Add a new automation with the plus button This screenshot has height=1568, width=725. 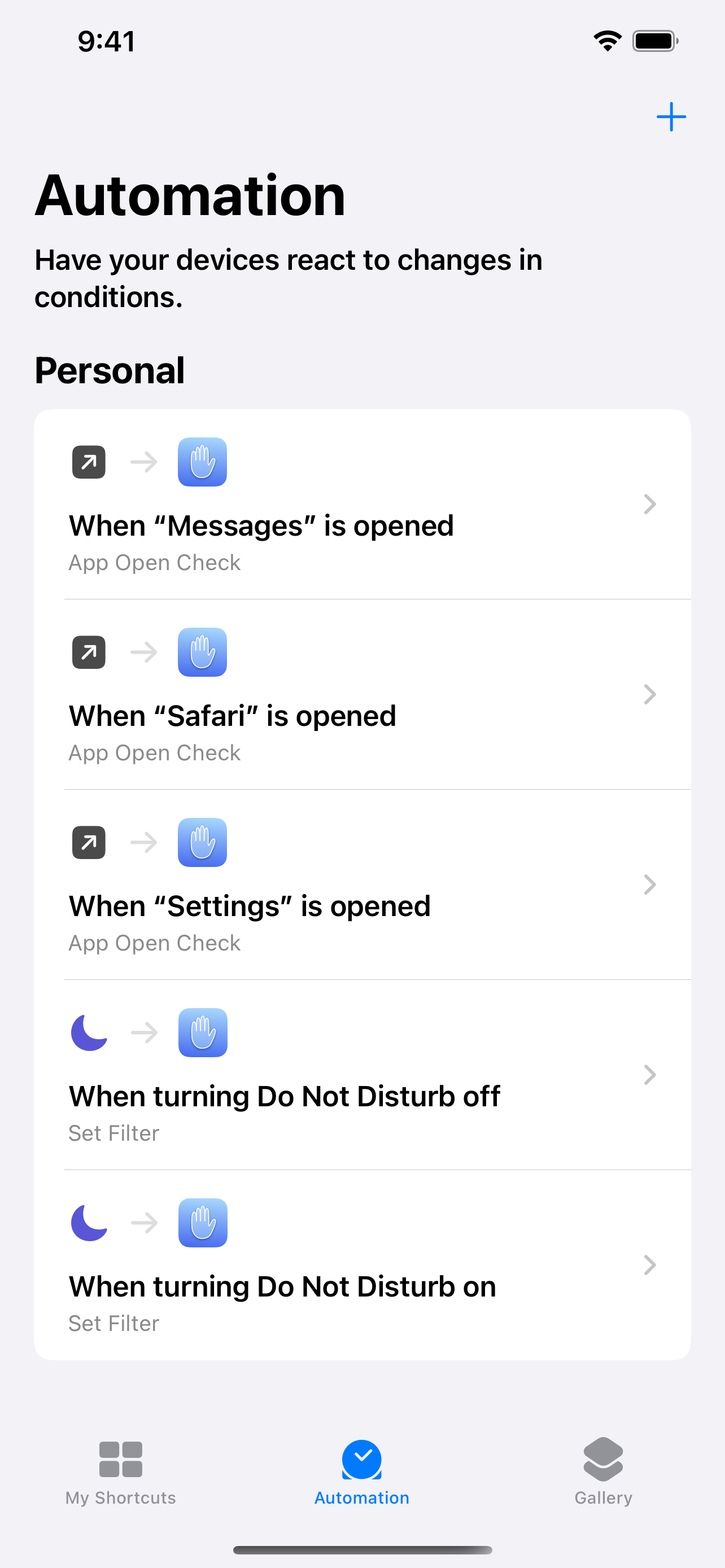[671, 117]
